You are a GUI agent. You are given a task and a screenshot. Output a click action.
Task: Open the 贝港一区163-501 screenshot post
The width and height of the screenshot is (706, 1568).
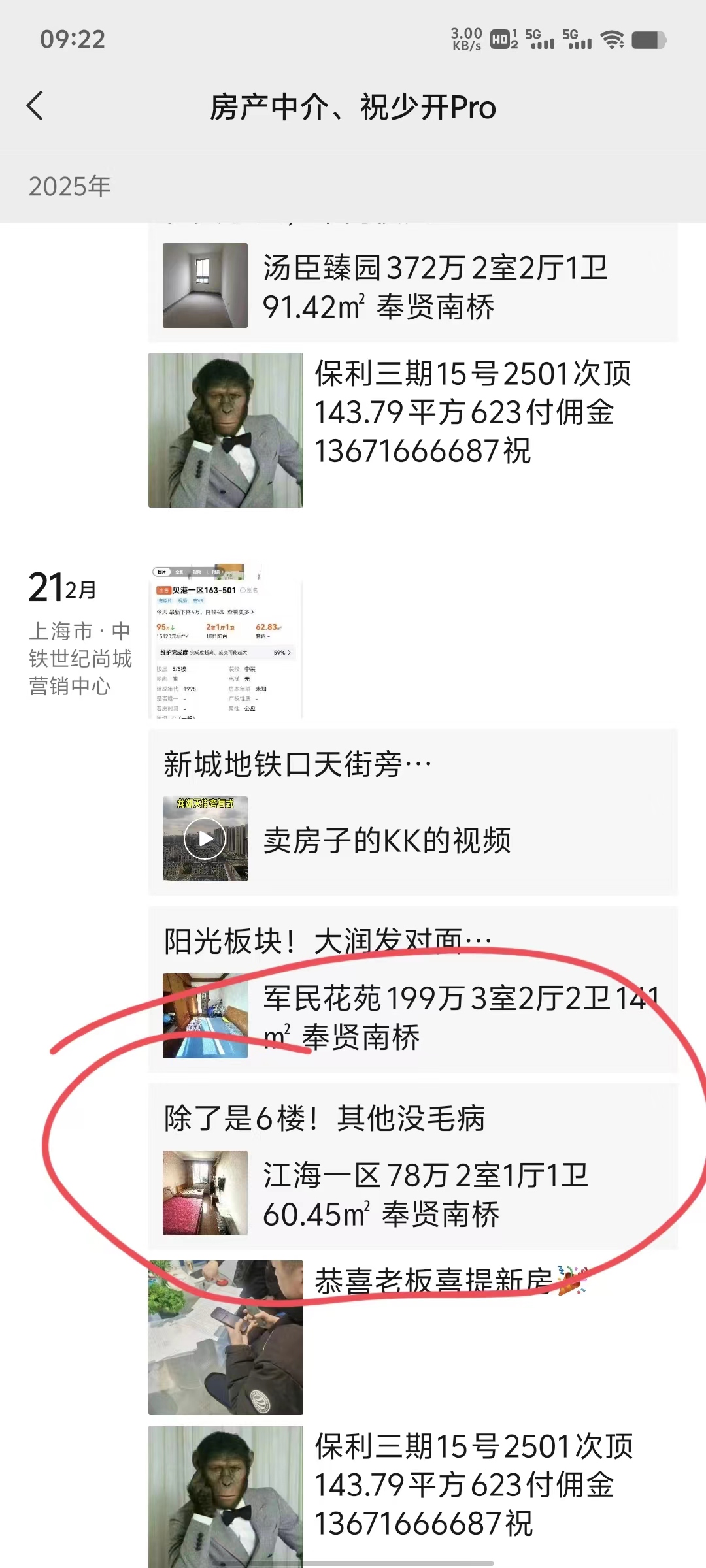[x=226, y=641]
